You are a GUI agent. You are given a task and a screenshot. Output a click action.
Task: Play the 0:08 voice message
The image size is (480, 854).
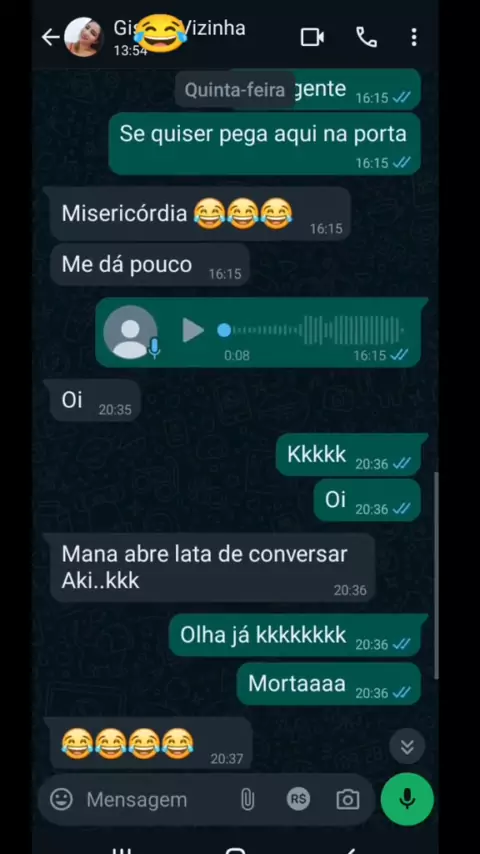click(193, 331)
